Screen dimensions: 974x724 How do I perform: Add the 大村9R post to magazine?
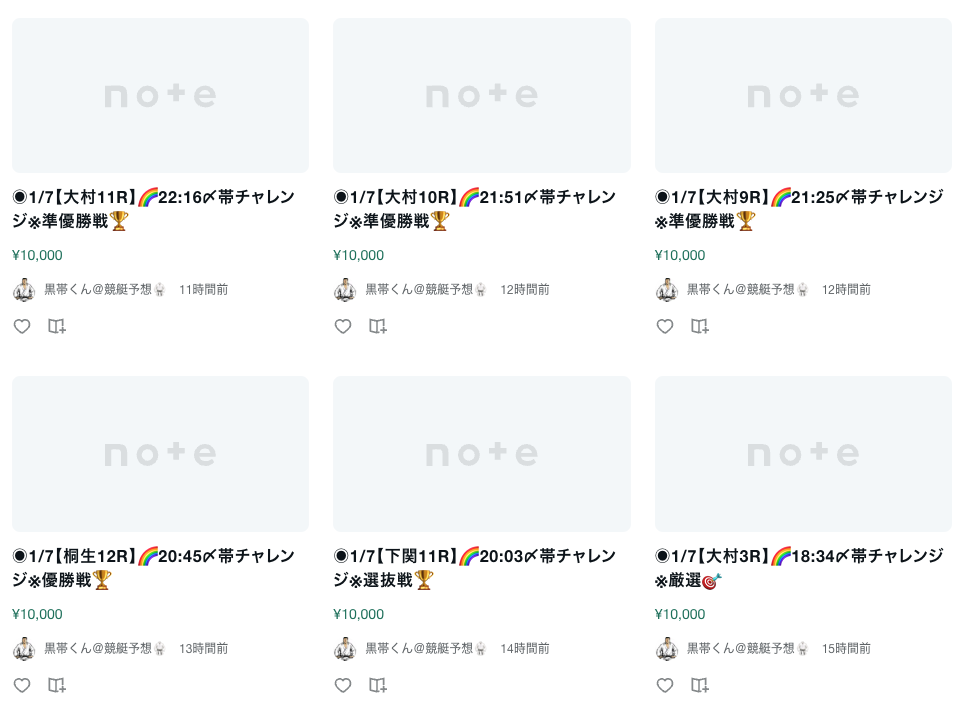pyautogui.click(x=700, y=326)
